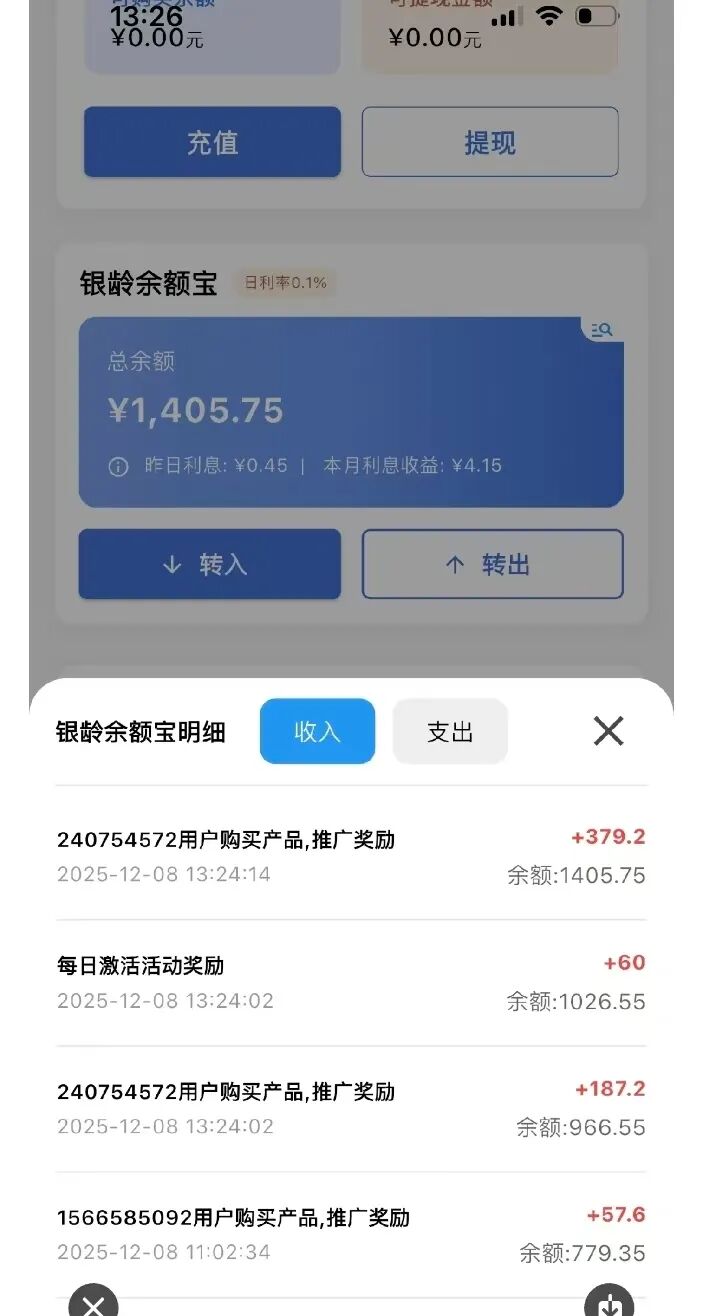Open the details icon on the 总余额 card

click(602, 330)
